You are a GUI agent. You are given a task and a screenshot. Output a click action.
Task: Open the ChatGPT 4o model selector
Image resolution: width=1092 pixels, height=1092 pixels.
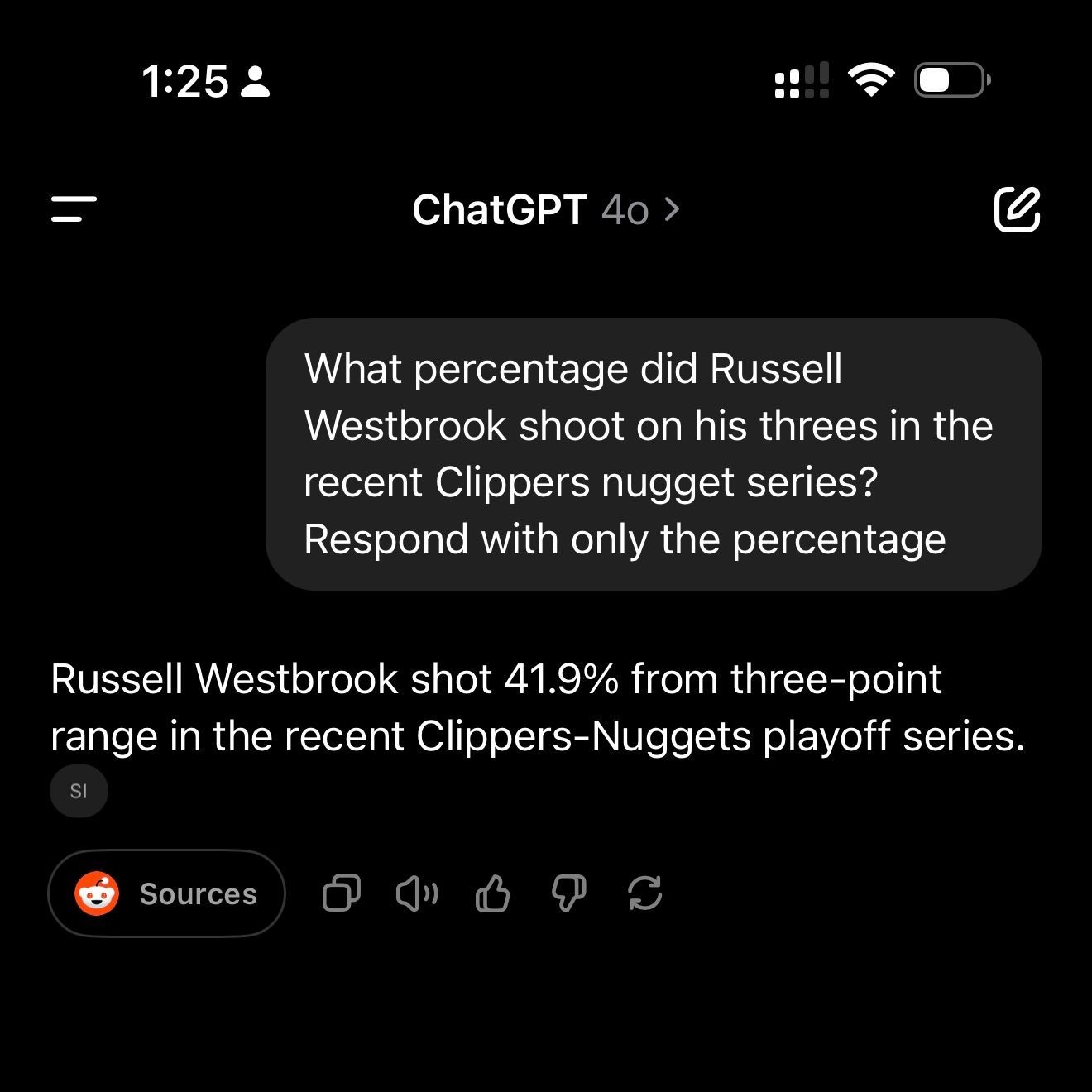tap(546, 210)
